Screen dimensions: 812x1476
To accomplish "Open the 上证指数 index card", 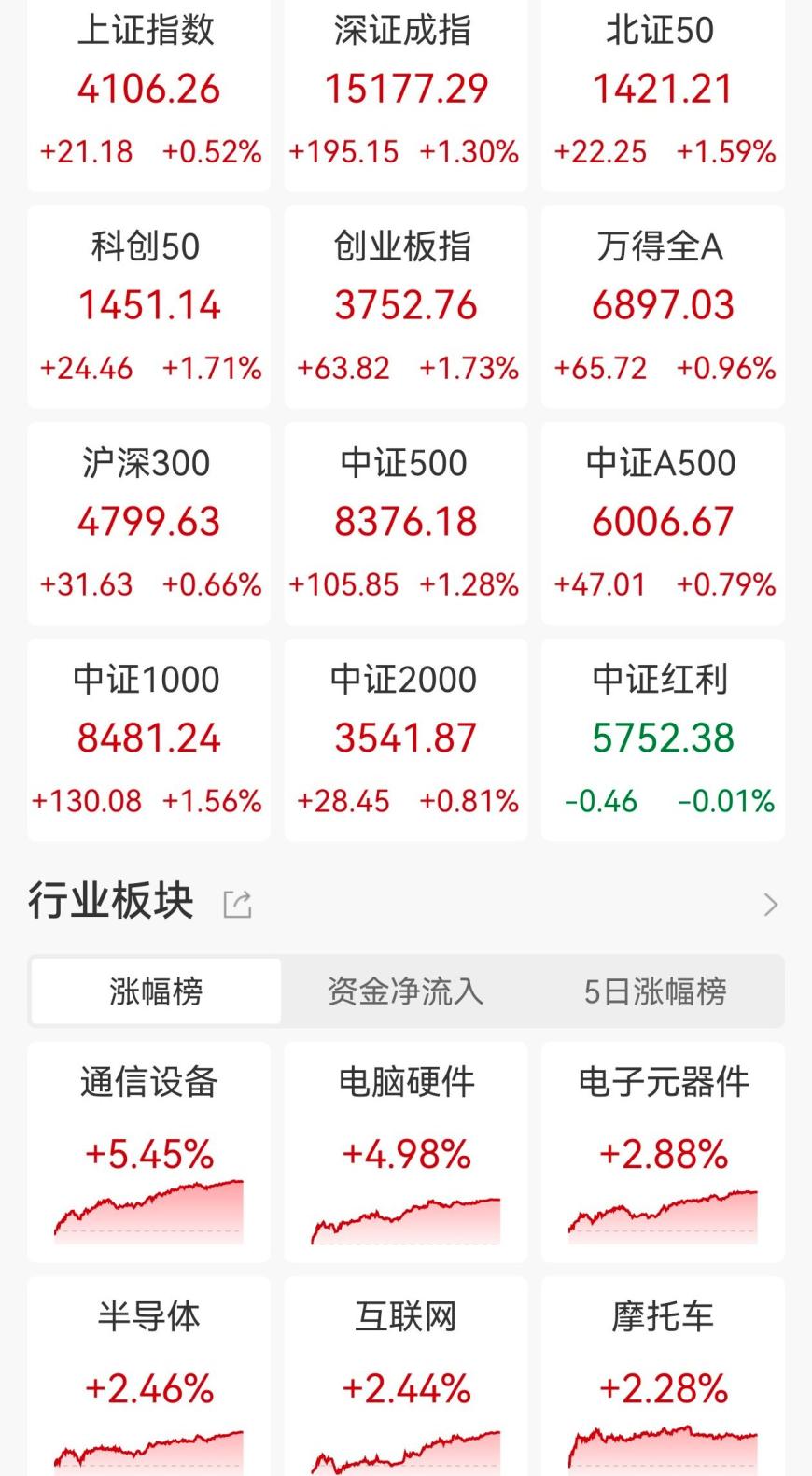I will (x=147, y=89).
